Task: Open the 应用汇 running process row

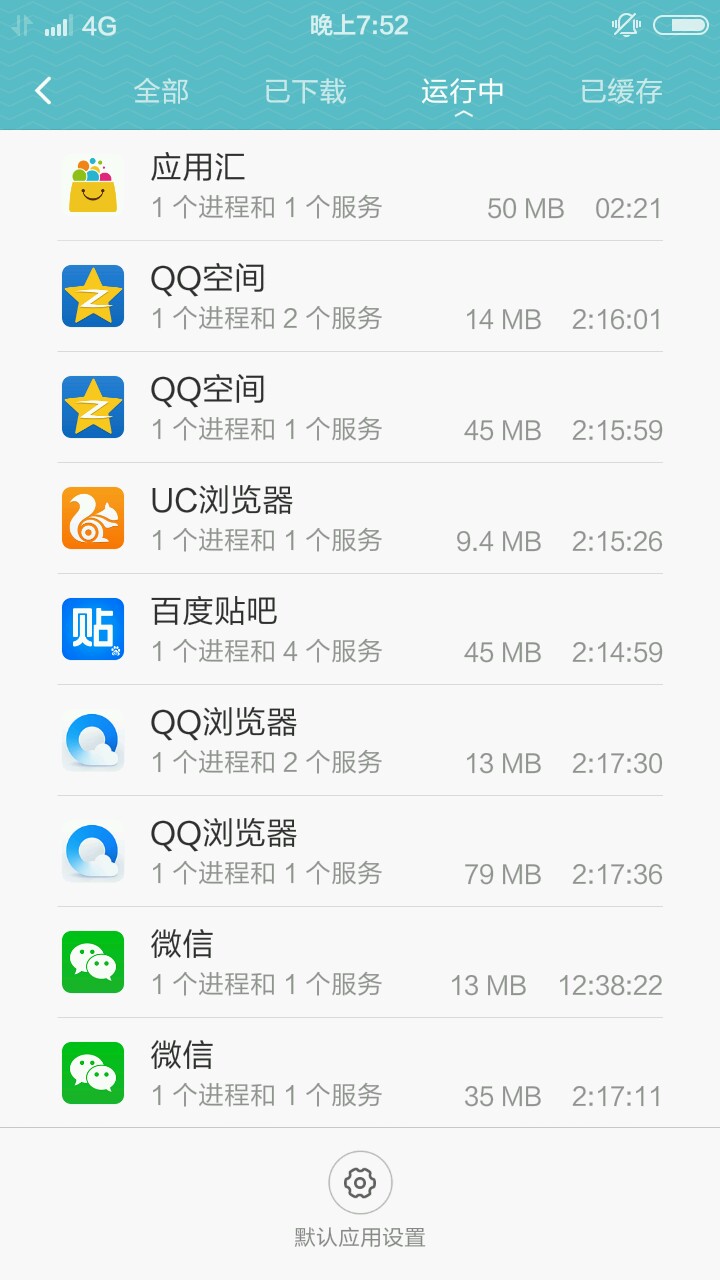Action: coord(360,186)
